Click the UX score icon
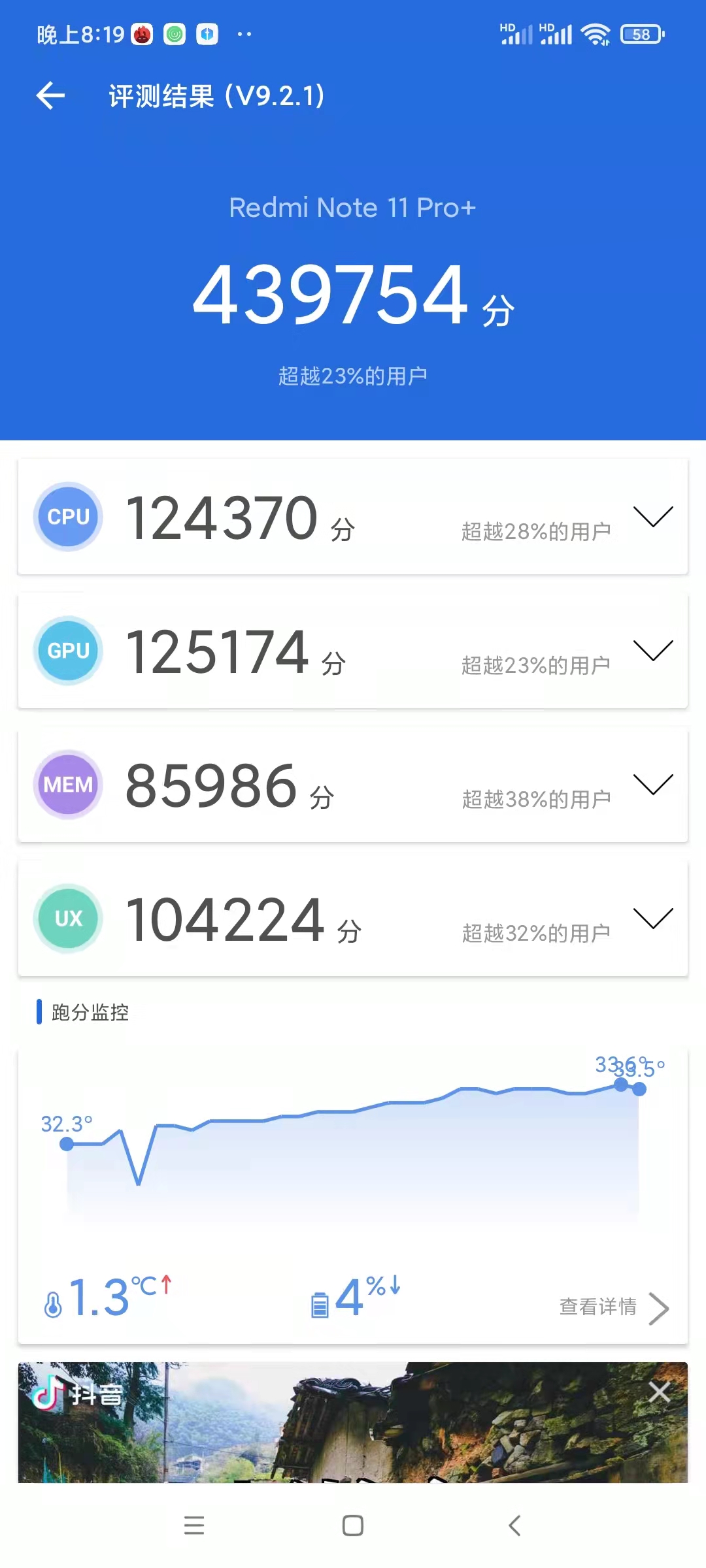 68,919
